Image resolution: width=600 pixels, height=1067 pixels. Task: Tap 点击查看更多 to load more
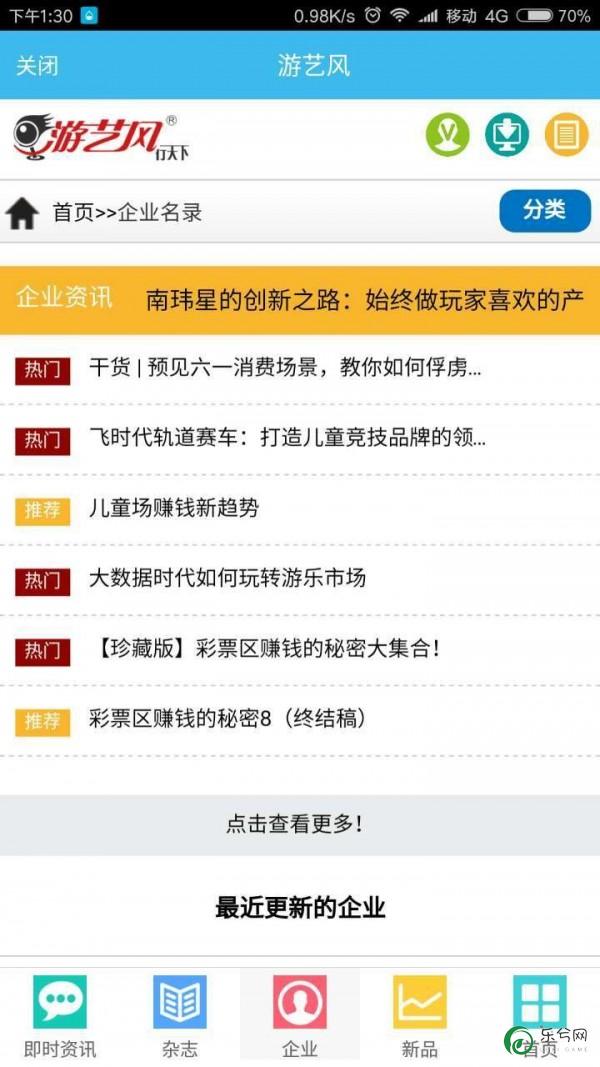click(294, 824)
